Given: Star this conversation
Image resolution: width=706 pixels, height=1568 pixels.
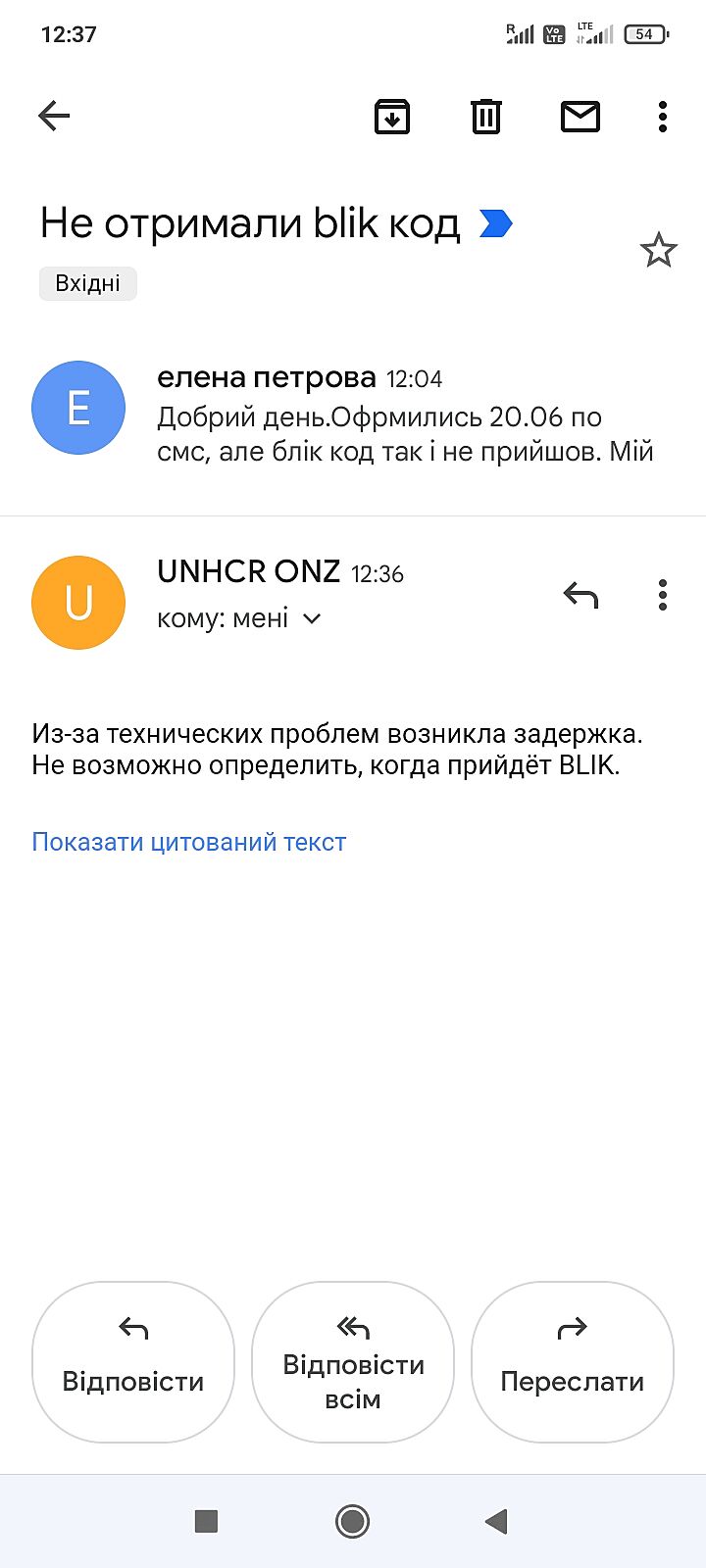Looking at the screenshot, I should [658, 251].
